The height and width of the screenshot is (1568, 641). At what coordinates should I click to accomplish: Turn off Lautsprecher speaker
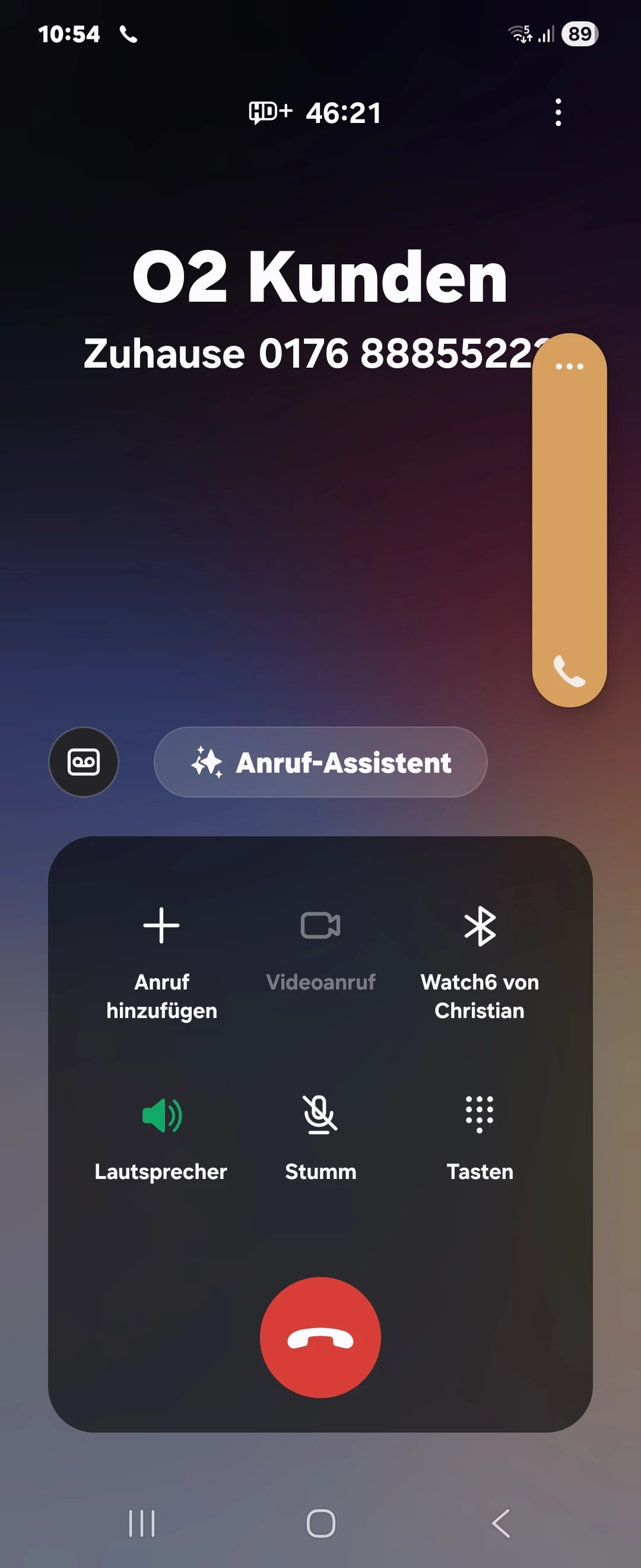point(161,1137)
